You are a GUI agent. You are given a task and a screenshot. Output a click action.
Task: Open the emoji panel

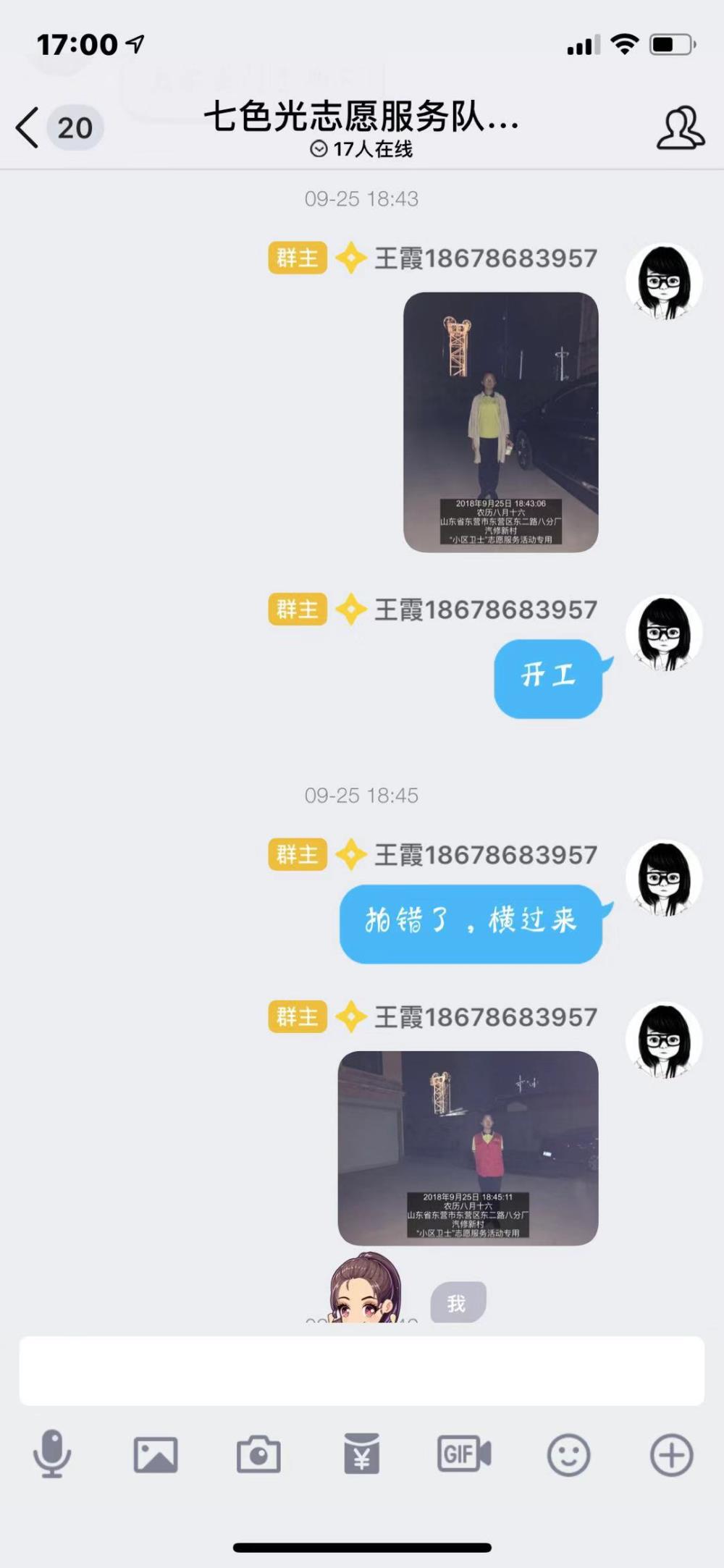569,1455
